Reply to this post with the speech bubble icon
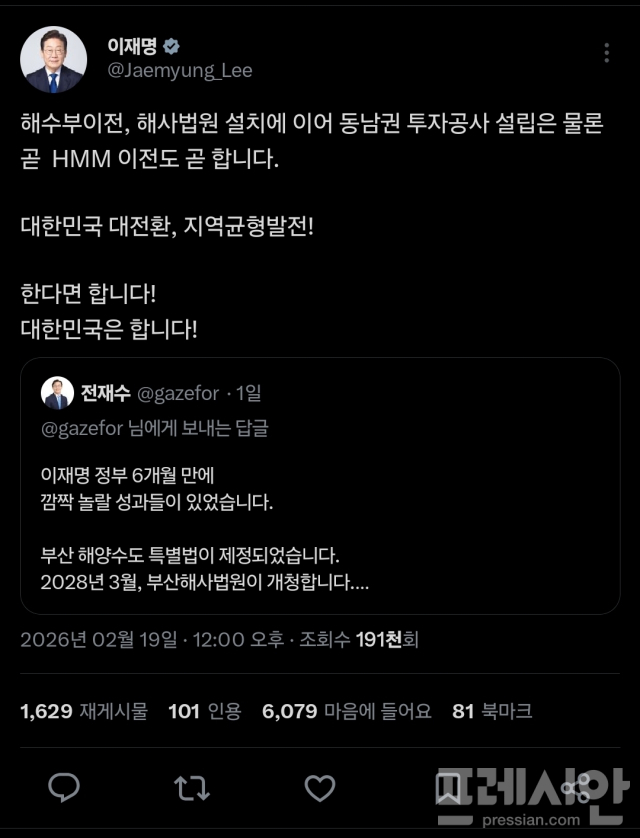 [x=64, y=788]
